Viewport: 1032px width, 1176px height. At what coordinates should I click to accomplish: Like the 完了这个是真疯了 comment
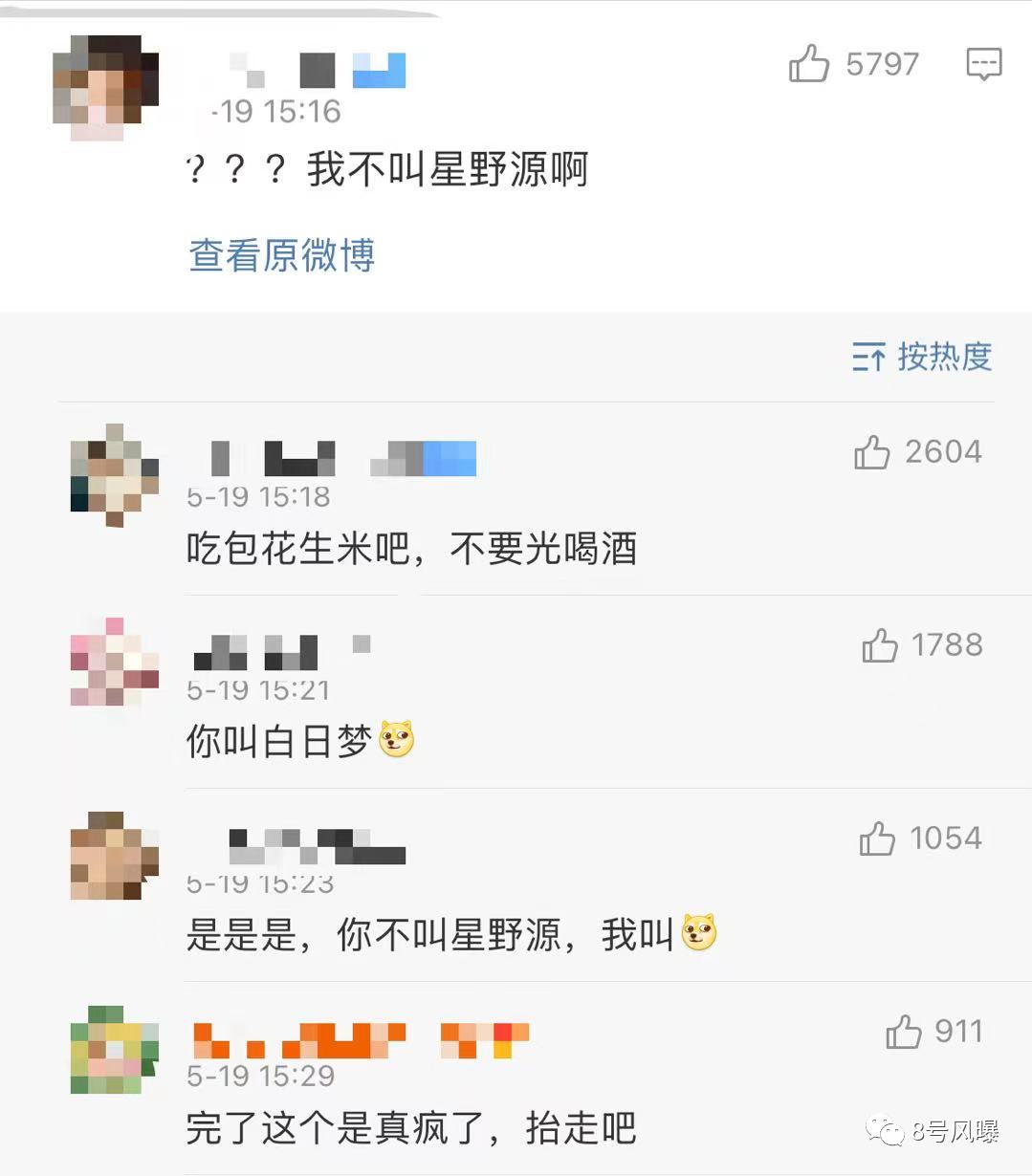coord(903,1032)
